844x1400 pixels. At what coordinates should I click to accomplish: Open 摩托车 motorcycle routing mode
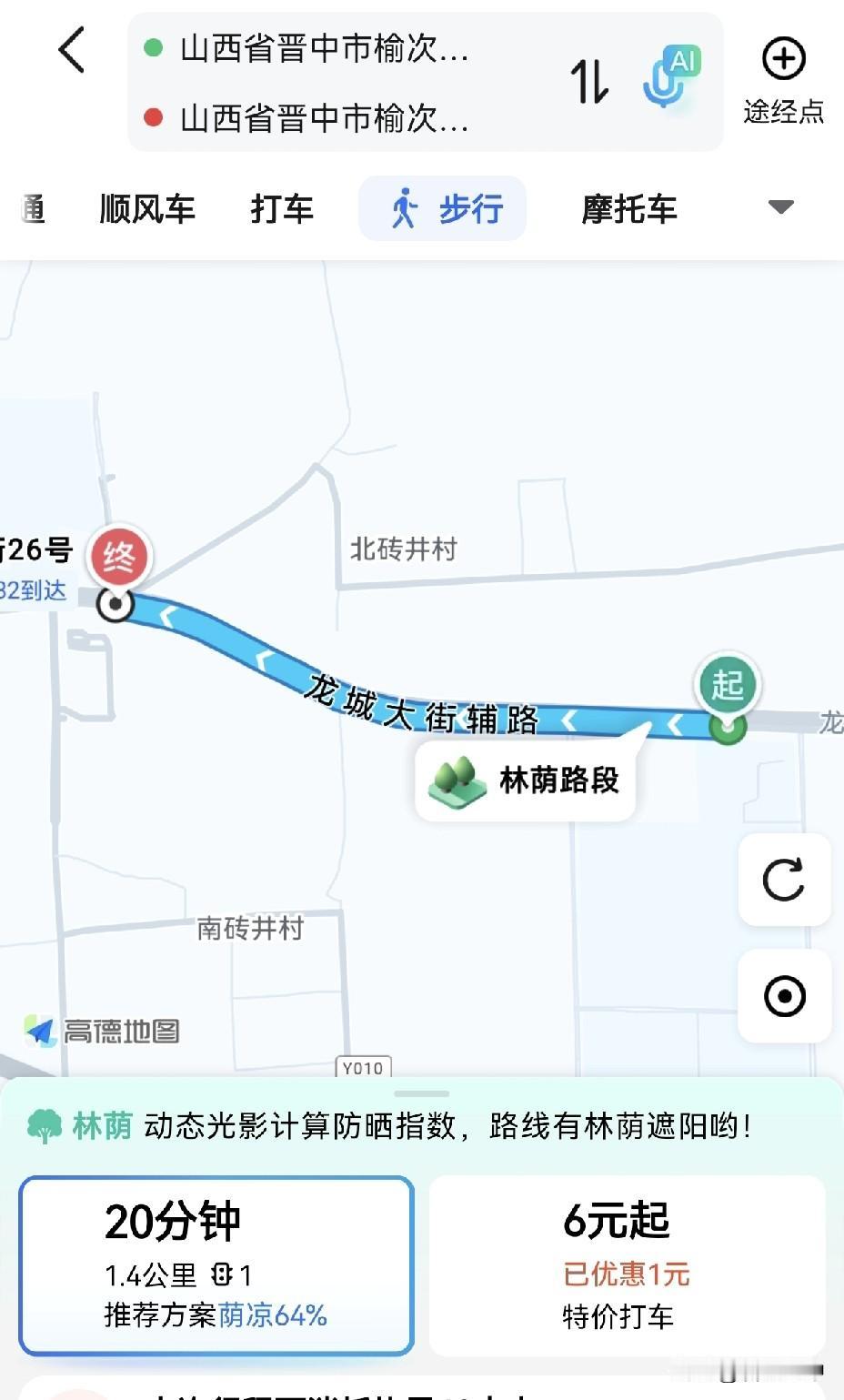pos(628,208)
